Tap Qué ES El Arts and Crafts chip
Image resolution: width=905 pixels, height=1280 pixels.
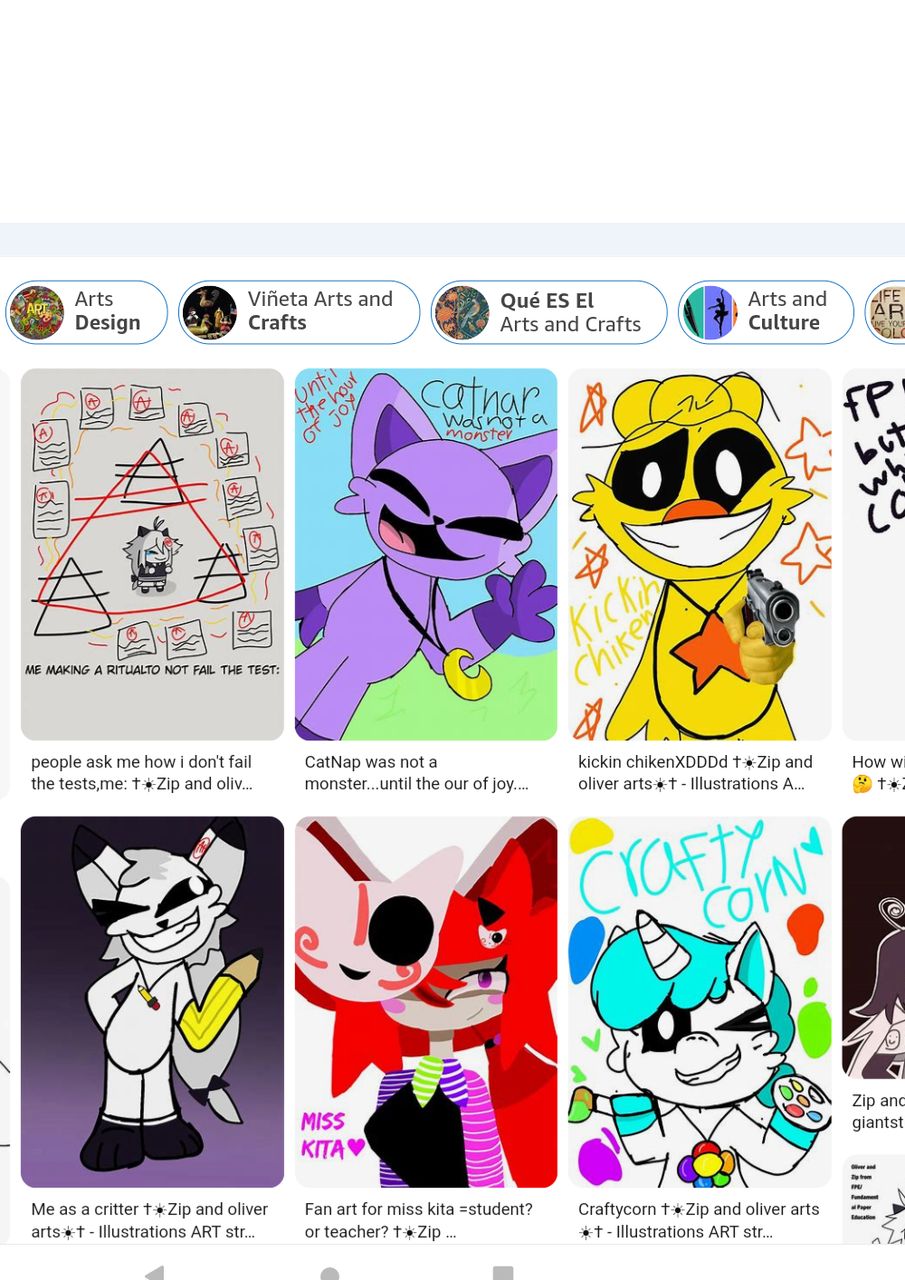coord(549,312)
